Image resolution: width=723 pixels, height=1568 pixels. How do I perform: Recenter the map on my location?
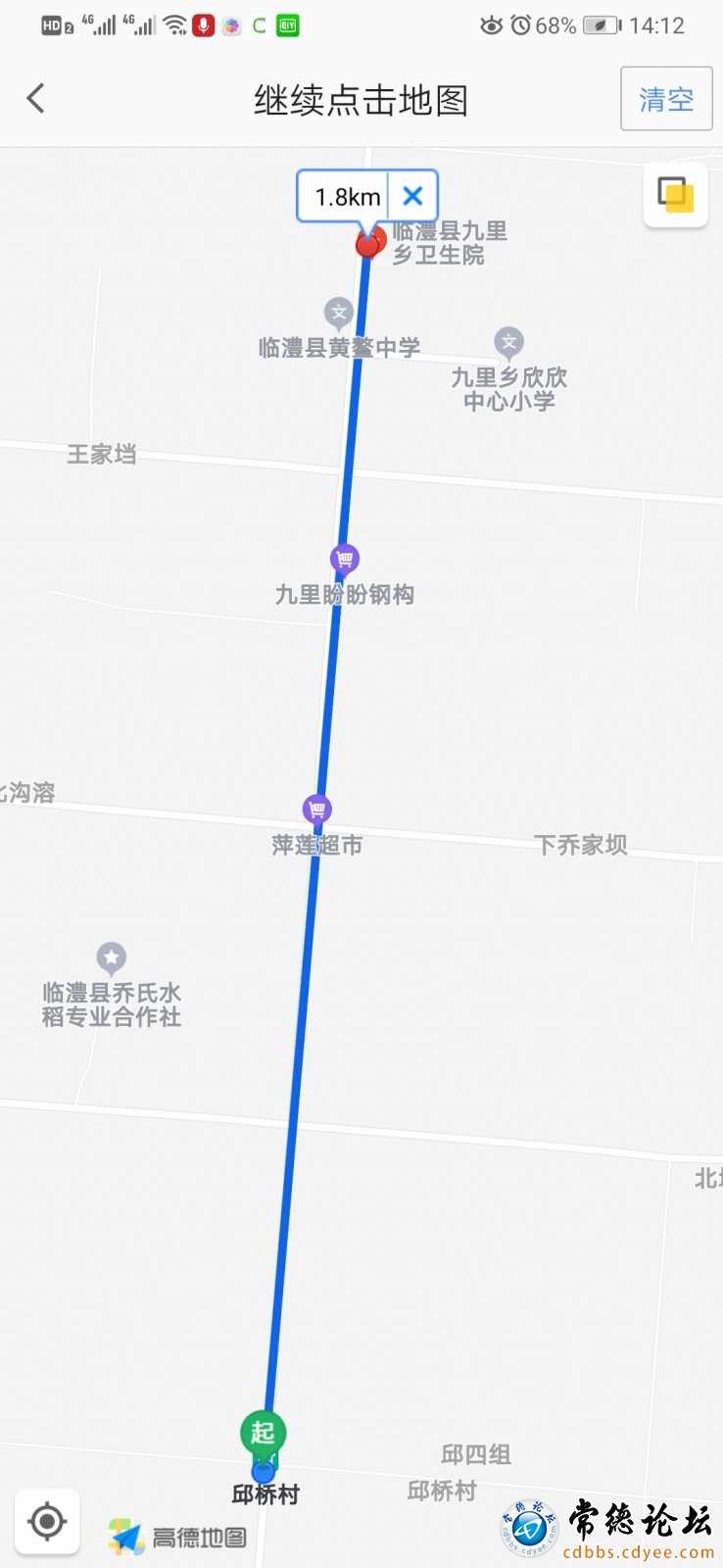(x=47, y=1522)
